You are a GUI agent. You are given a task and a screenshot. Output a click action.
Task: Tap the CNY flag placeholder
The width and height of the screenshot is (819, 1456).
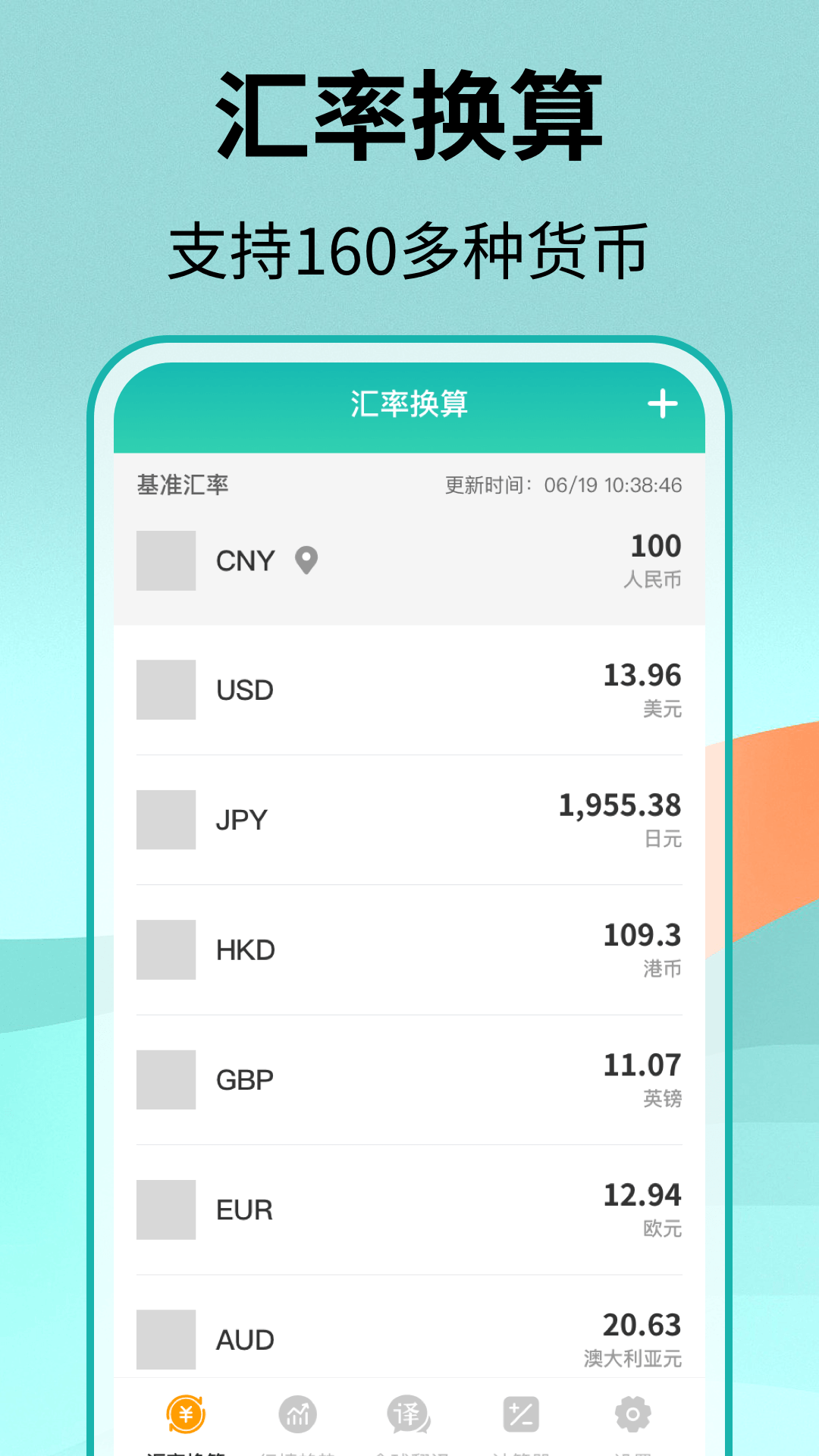(x=166, y=561)
